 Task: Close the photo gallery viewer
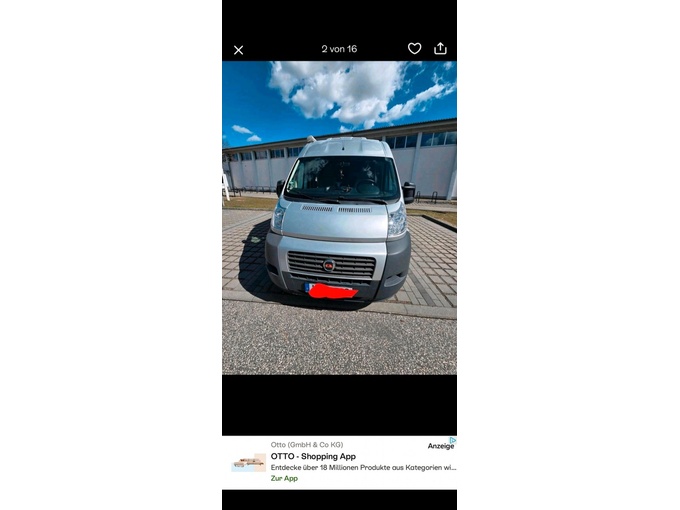[x=238, y=50]
